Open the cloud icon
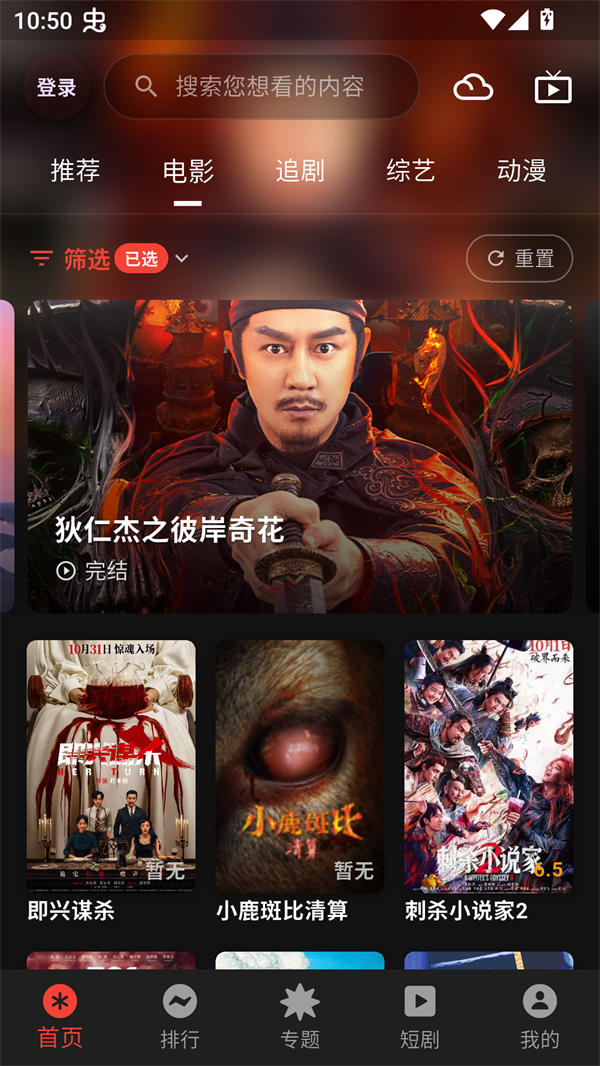The width and height of the screenshot is (600, 1066). coord(473,88)
